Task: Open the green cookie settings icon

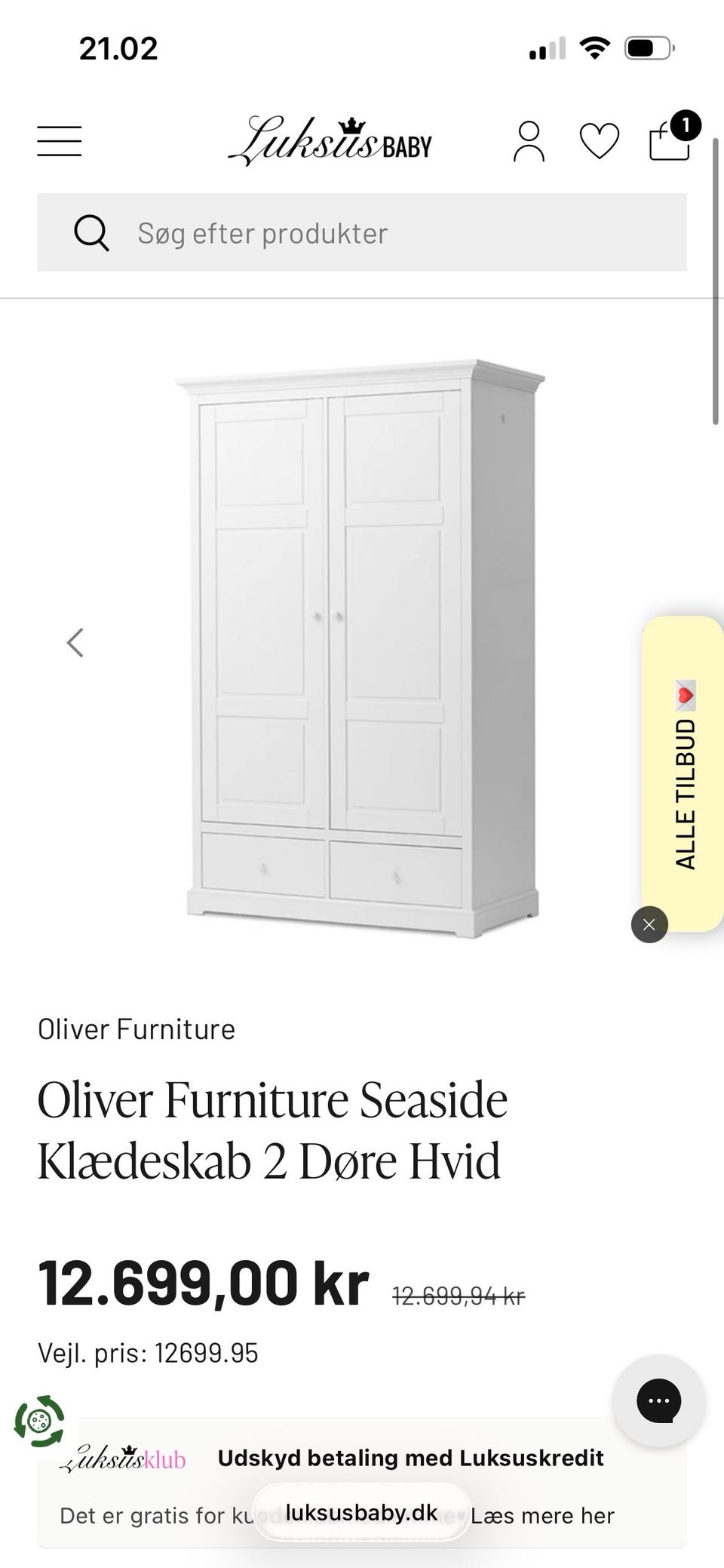Action: coord(39,1421)
